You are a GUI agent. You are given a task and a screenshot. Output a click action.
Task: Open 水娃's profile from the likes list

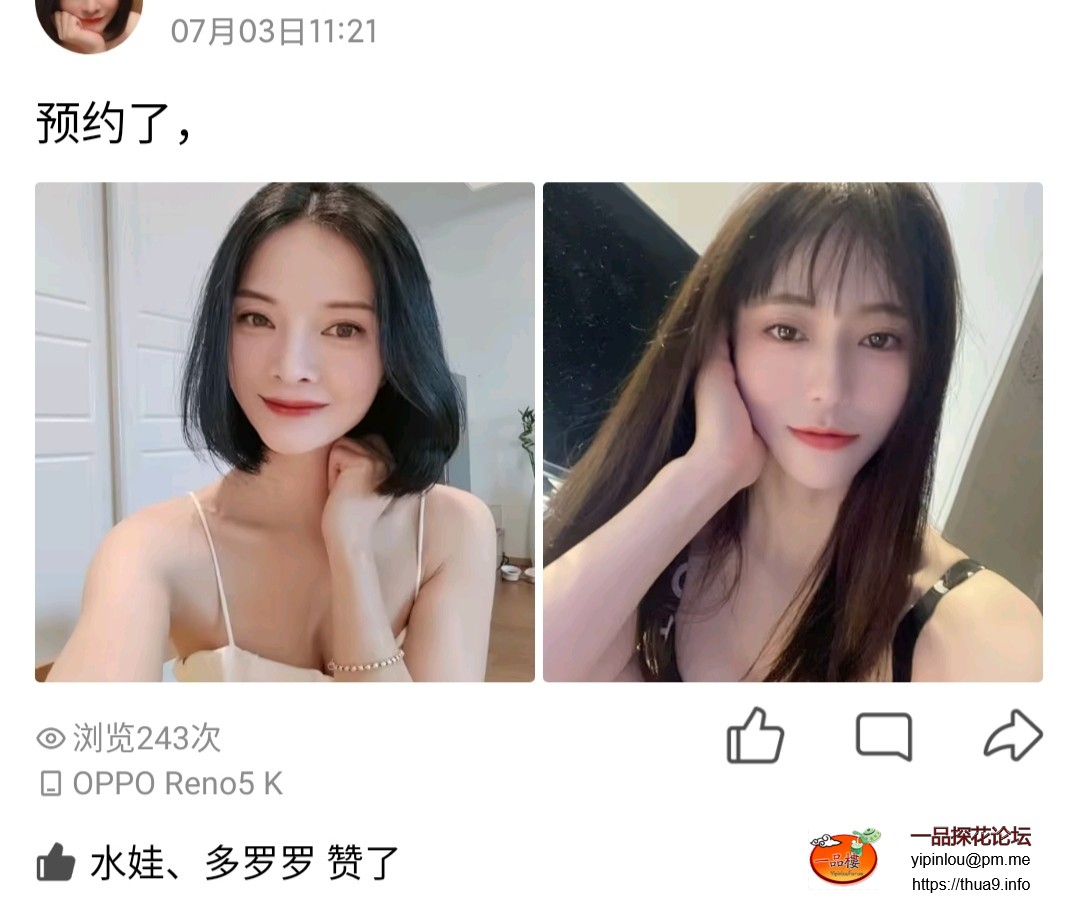point(127,862)
